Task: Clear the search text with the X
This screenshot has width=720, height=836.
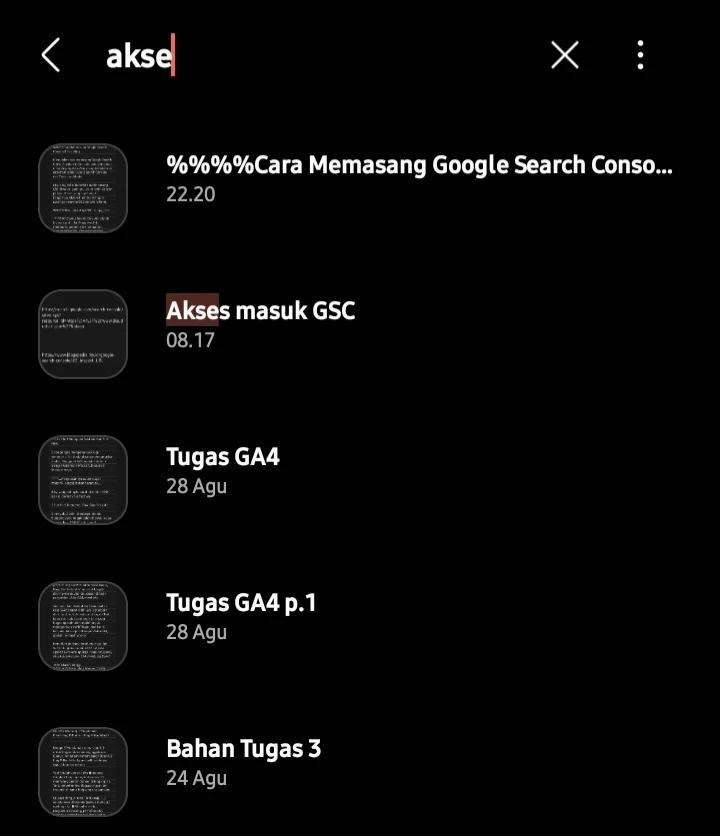Action: pyautogui.click(x=565, y=55)
